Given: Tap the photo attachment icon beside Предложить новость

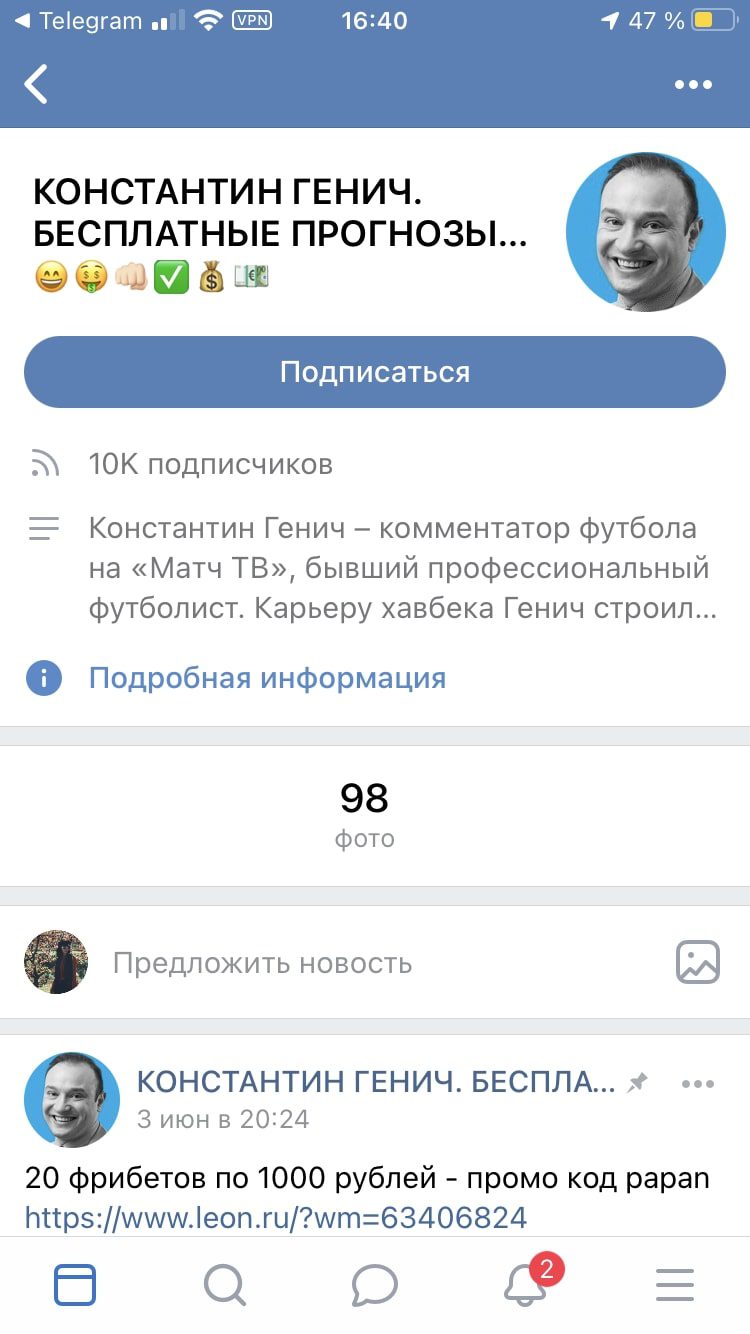Looking at the screenshot, I should 698,963.
